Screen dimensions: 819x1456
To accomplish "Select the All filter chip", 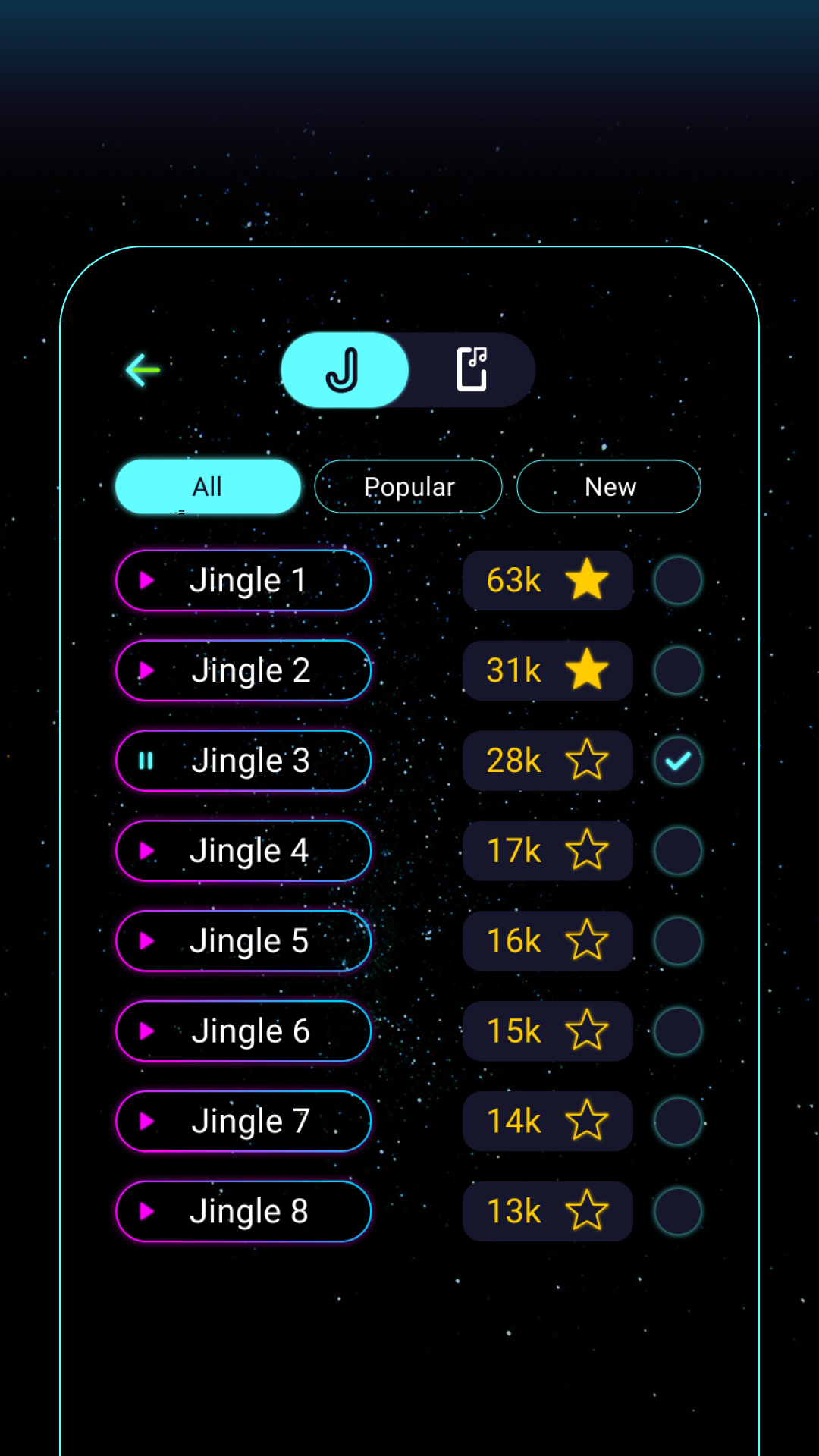I will tap(208, 487).
